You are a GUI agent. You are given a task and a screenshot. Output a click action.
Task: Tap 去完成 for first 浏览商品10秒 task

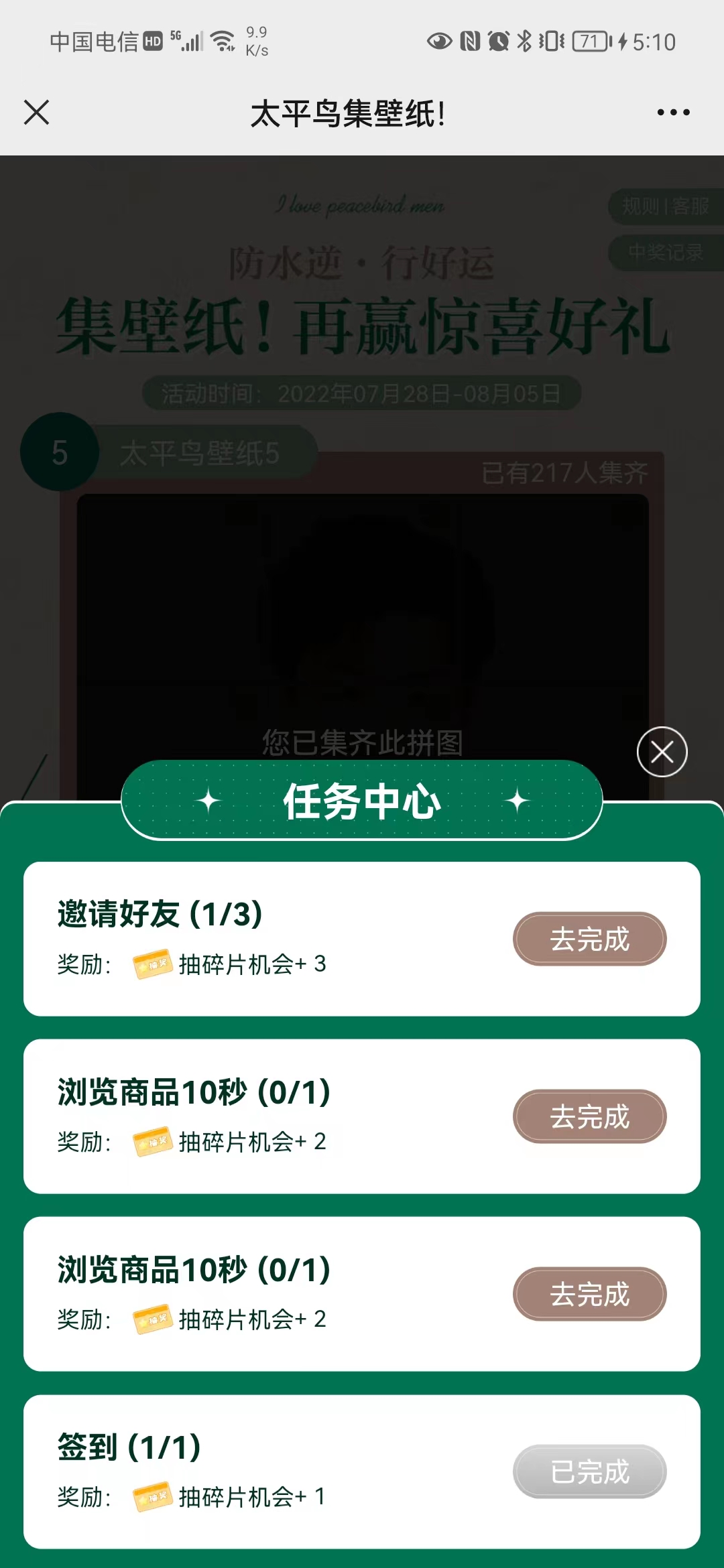(589, 1116)
